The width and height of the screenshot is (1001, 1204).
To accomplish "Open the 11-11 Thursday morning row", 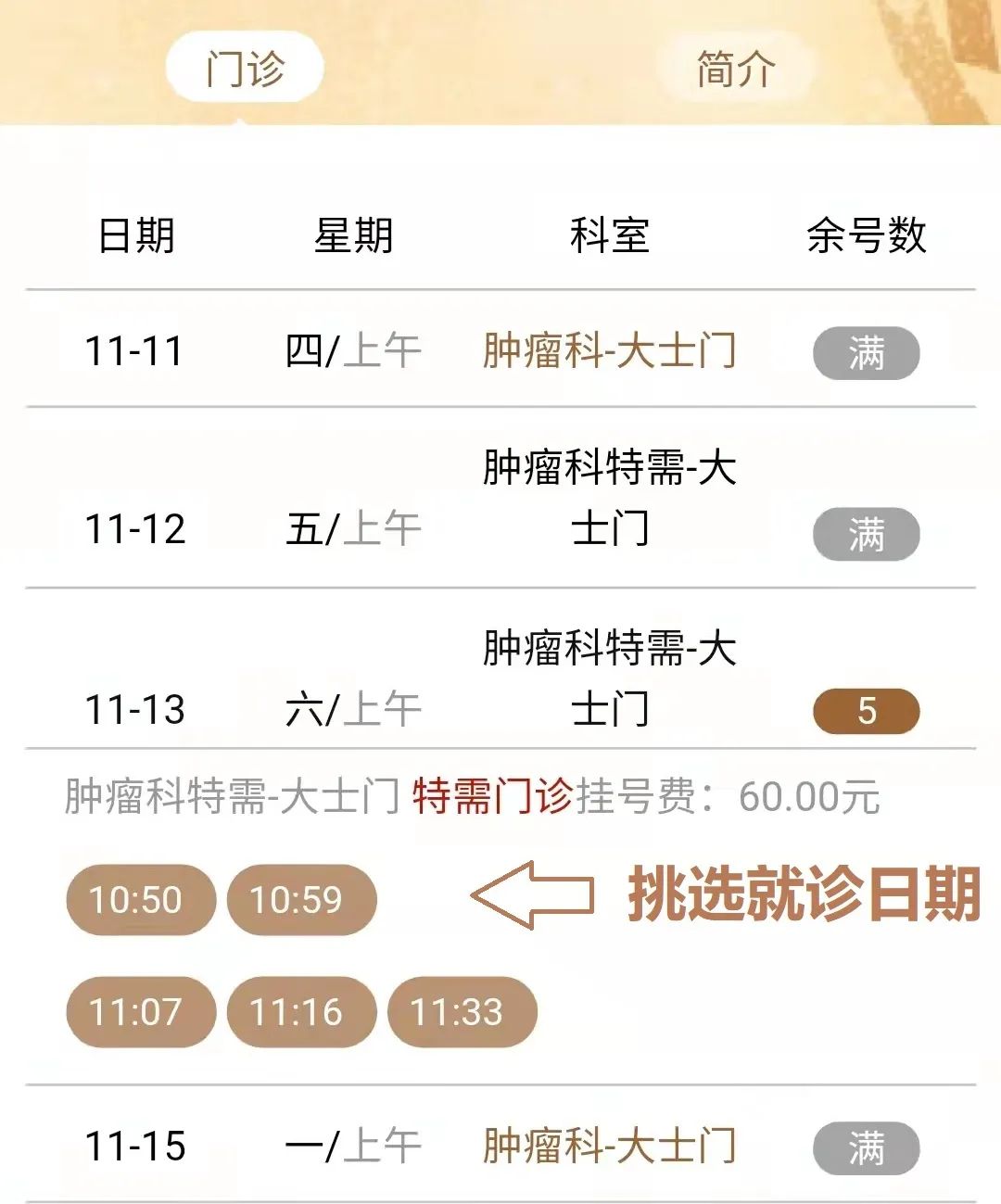I will [500, 351].
